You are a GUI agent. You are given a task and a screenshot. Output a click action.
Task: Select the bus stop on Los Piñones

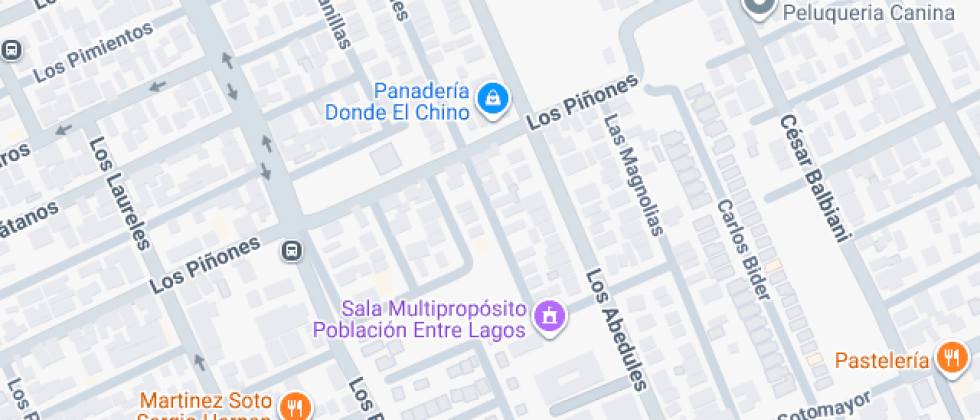coord(291,250)
